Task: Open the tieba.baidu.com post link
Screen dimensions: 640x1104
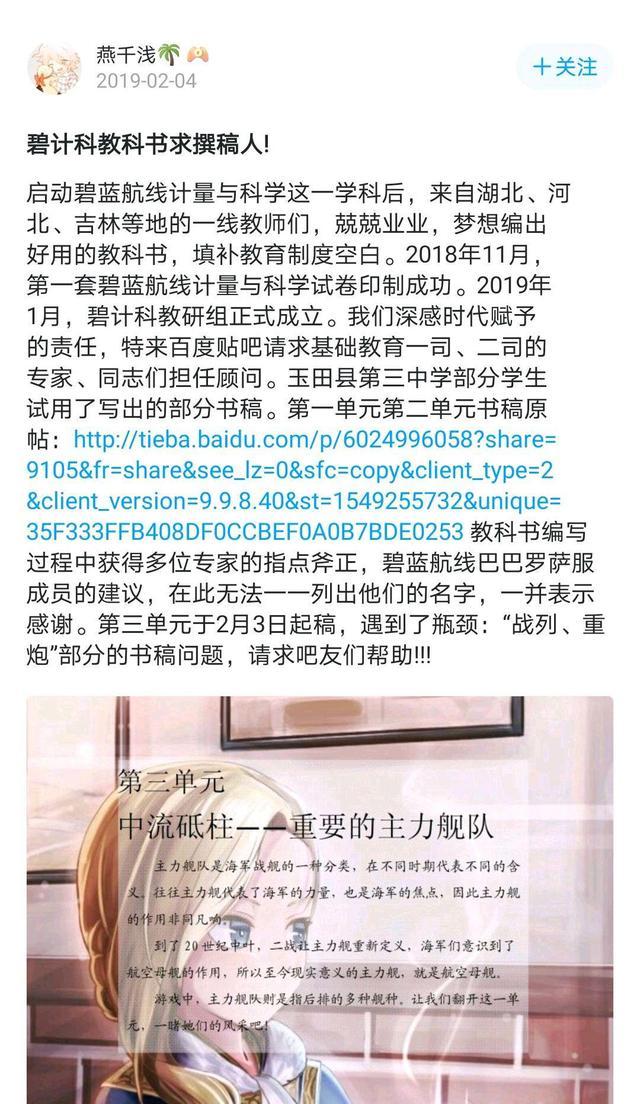Action: tap(291, 485)
